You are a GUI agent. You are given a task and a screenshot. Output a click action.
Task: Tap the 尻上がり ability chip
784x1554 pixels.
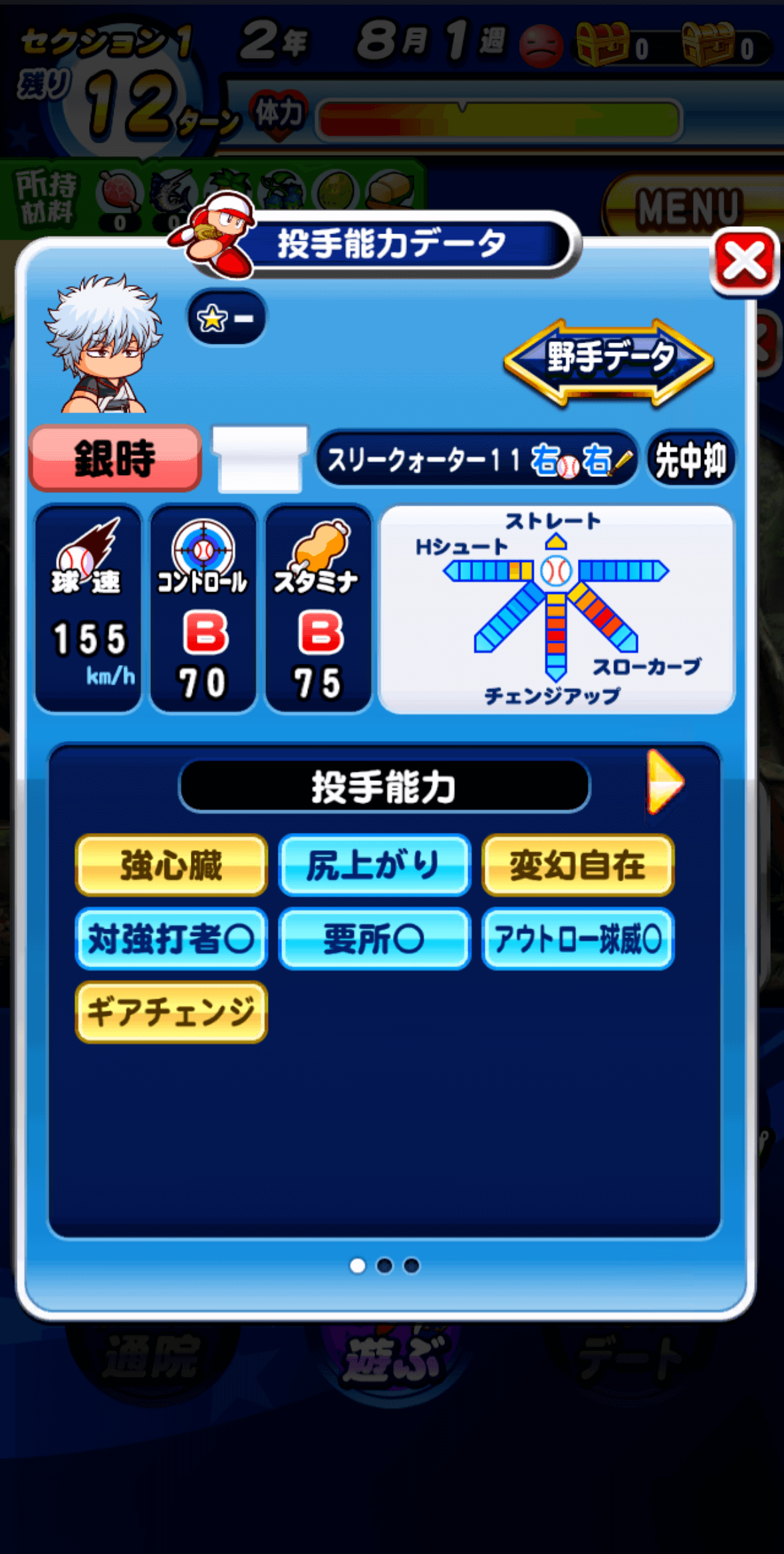[374, 865]
